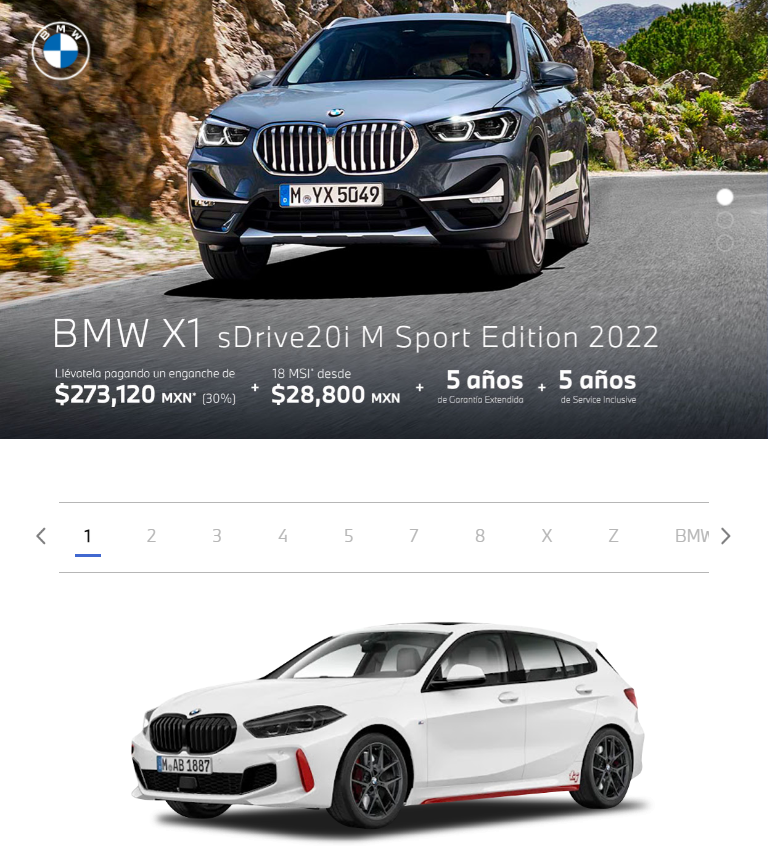Jump to the third banner slide indicator
Viewport: 768px width, 849px height.
click(725, 243)
